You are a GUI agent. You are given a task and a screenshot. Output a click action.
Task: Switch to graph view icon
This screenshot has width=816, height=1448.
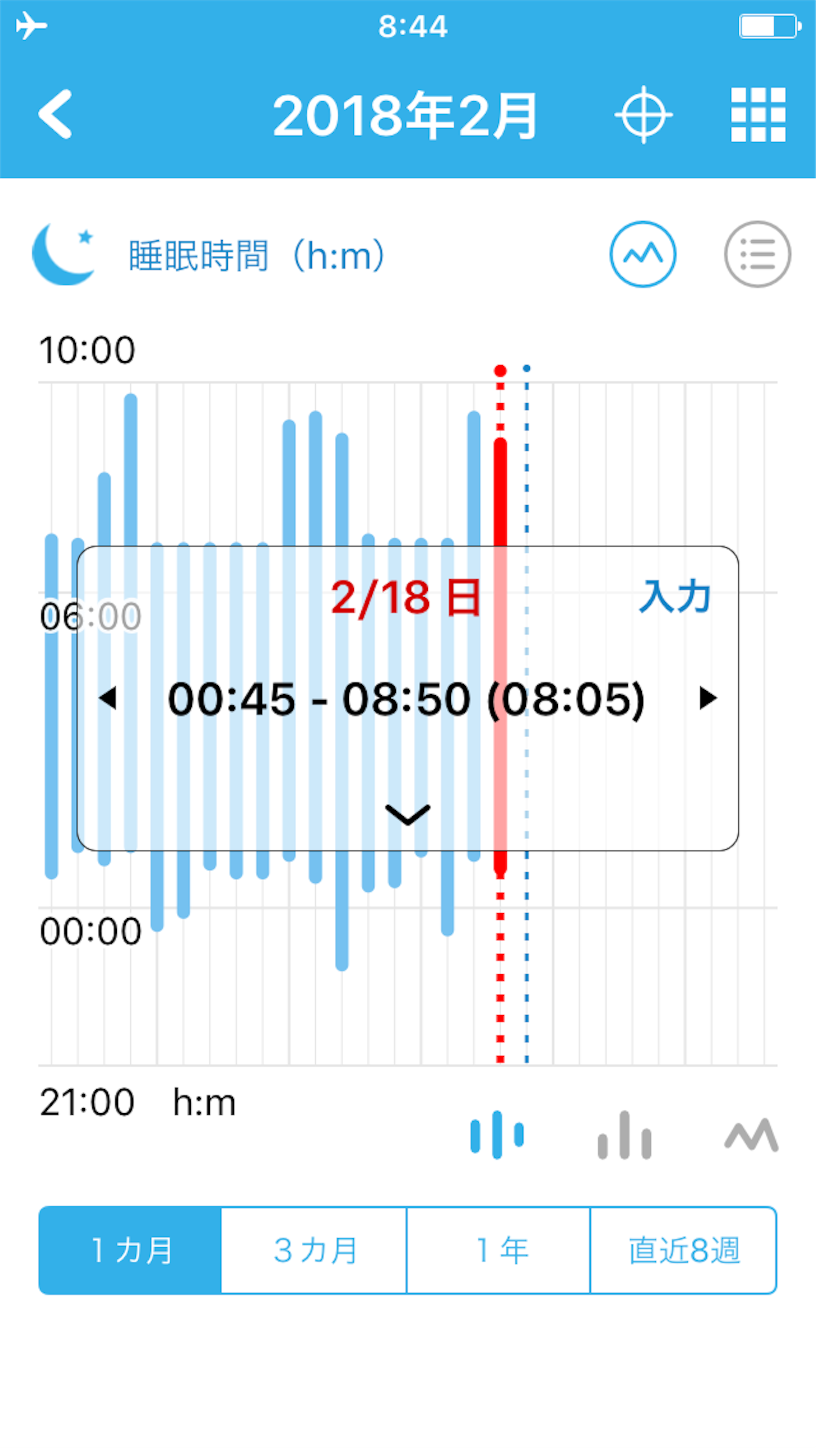click(643, 254)
